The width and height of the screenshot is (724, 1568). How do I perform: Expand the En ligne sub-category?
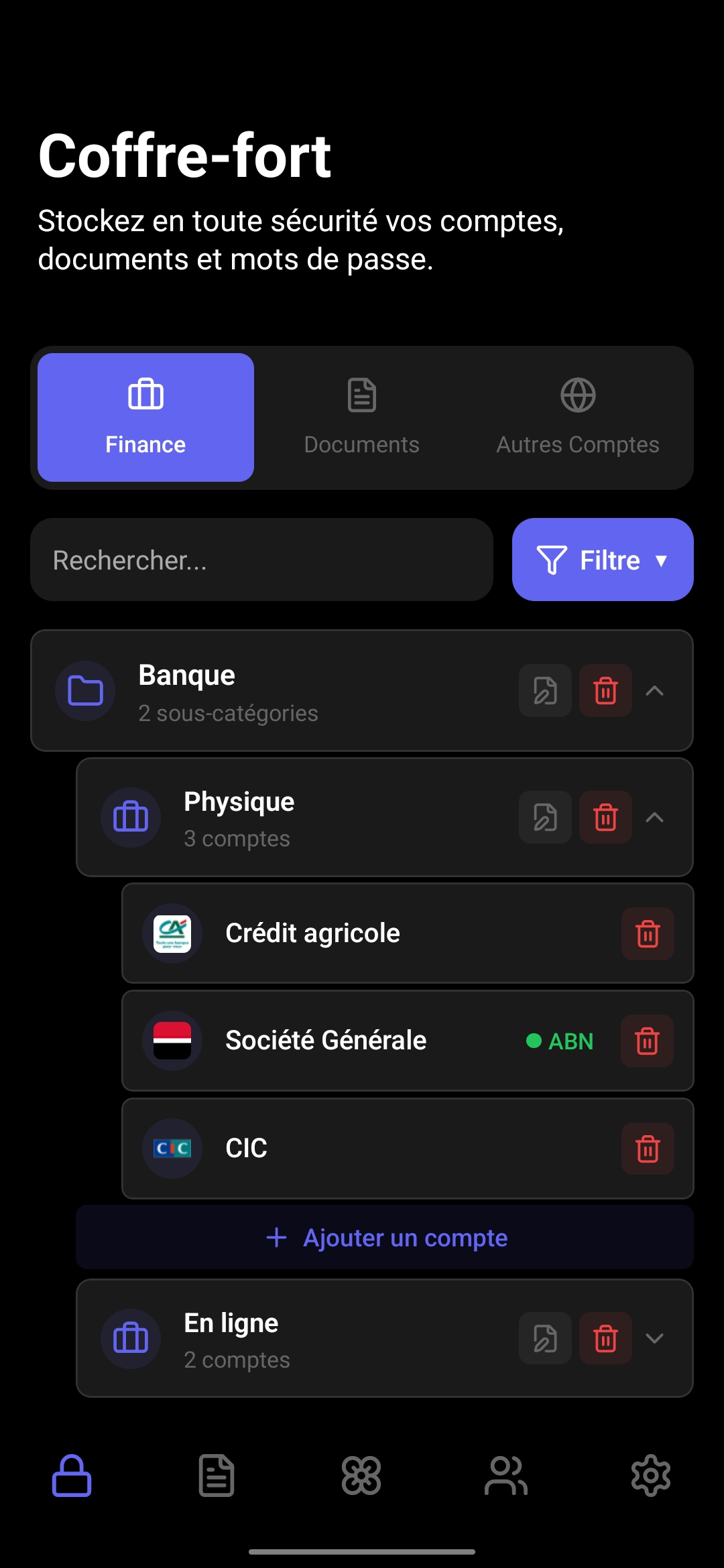click(x=655, y=1339)
